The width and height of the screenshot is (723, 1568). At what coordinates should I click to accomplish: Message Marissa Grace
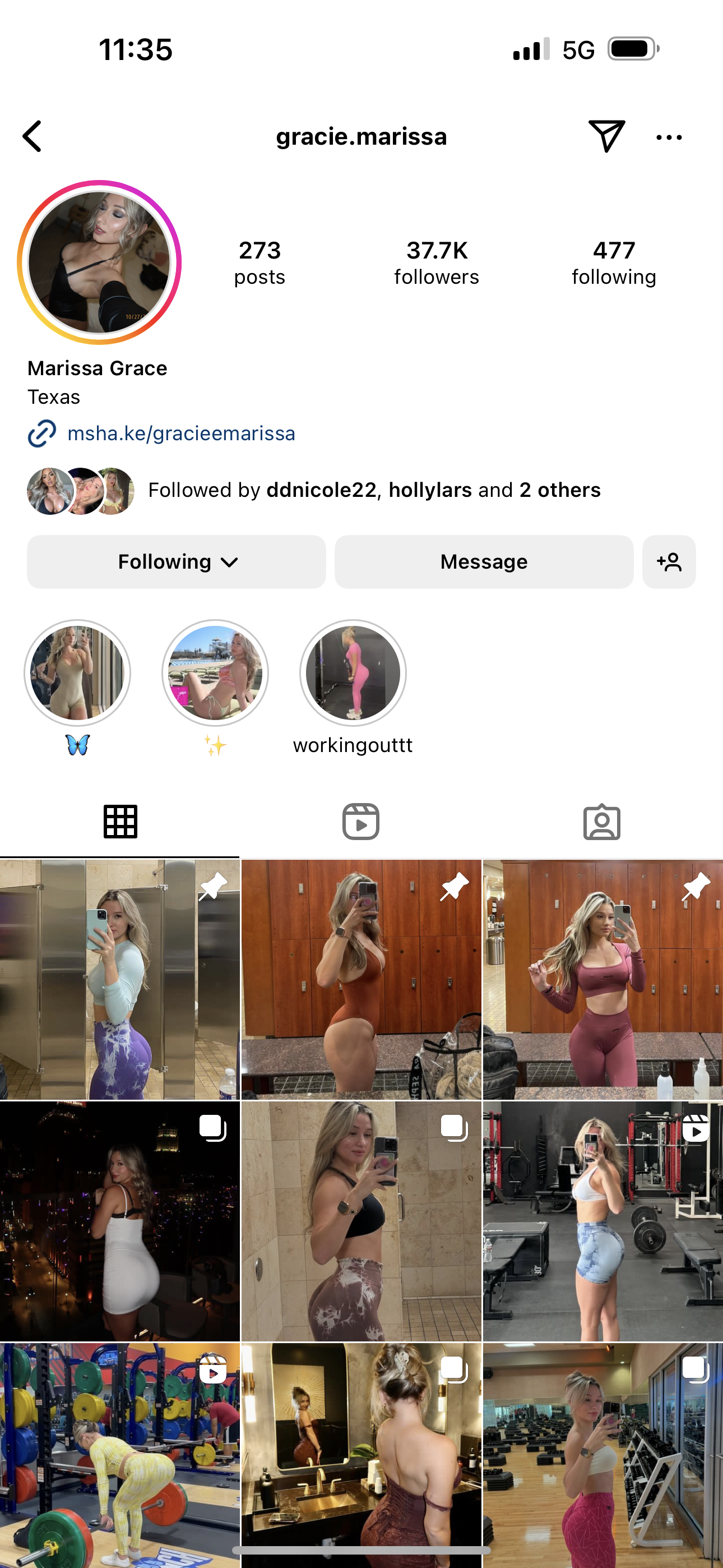pos(484,562)
